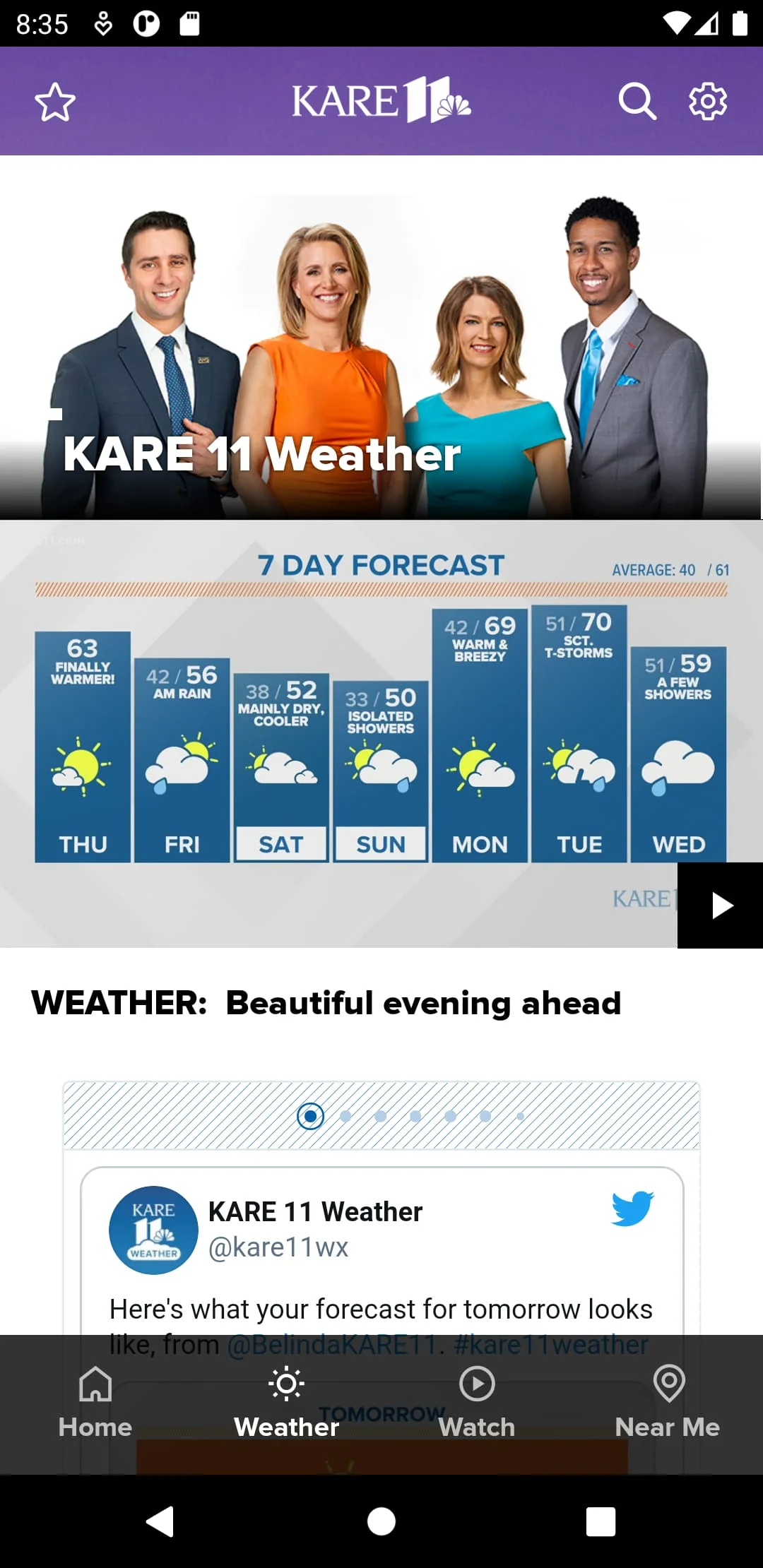Jump to the second carousel page dot
763x1568 pixels.
point(345,1116)
